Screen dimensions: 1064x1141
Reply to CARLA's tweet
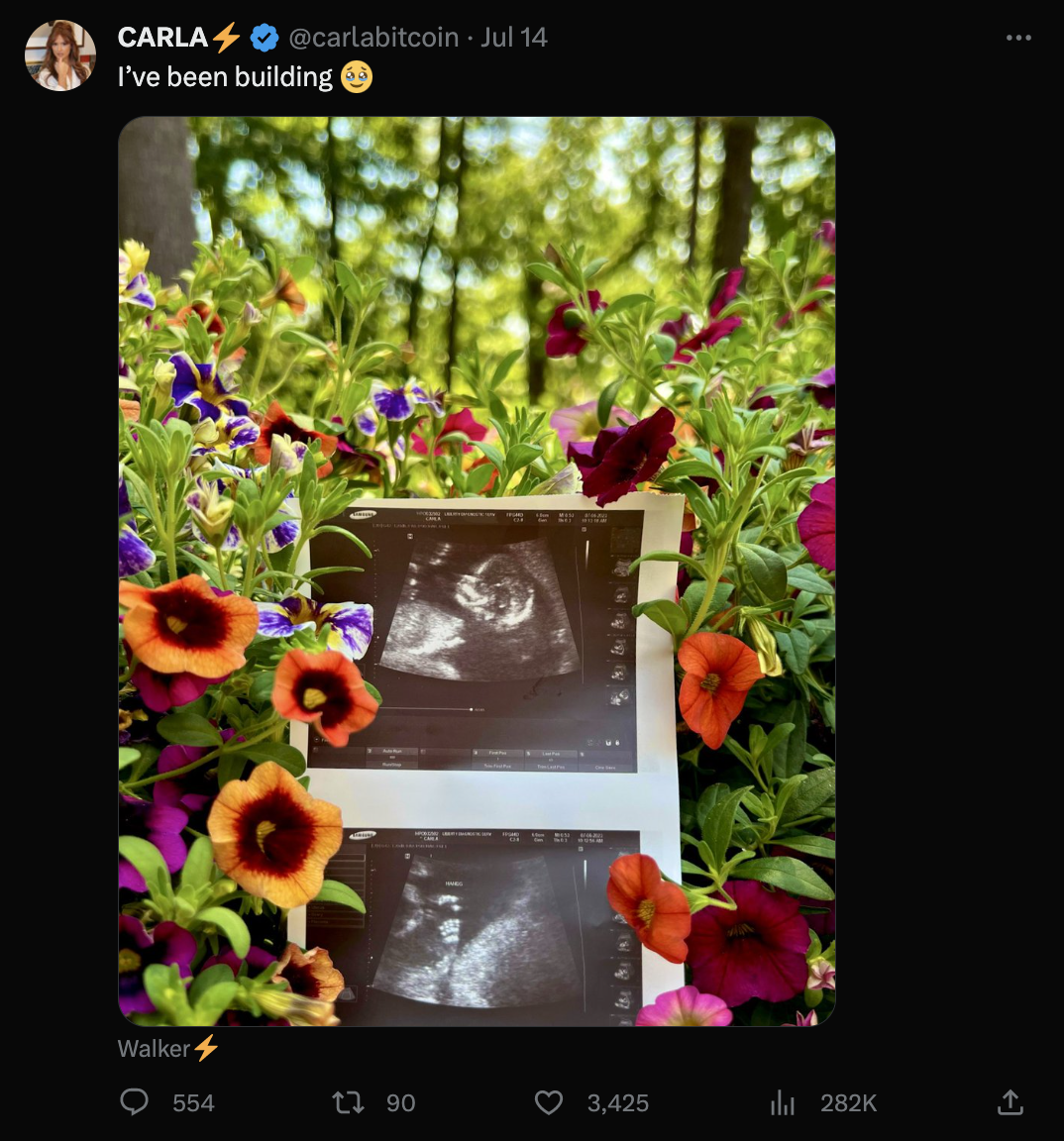(135, 1102)
